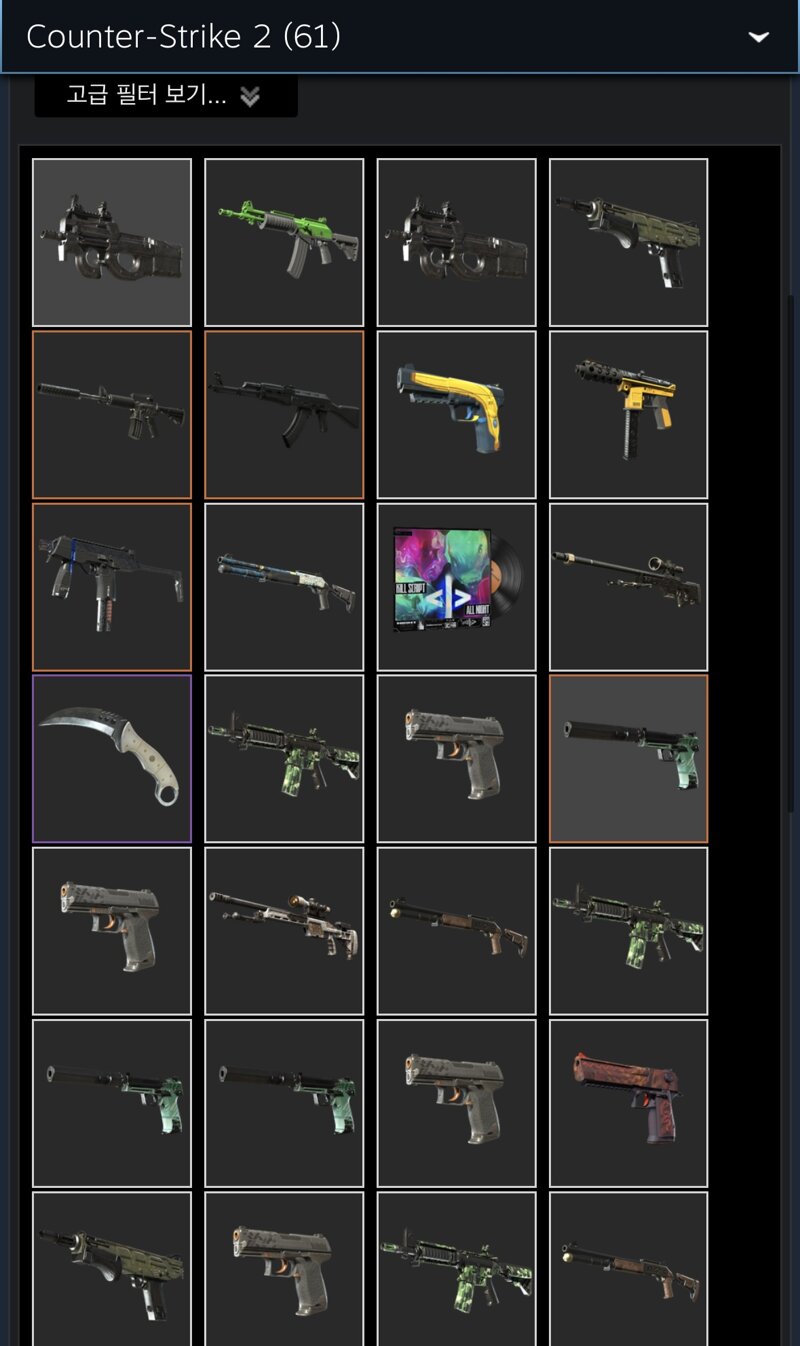800x1346 pixels.
Task: Open the karambit knife item
Action: point(112,759)
